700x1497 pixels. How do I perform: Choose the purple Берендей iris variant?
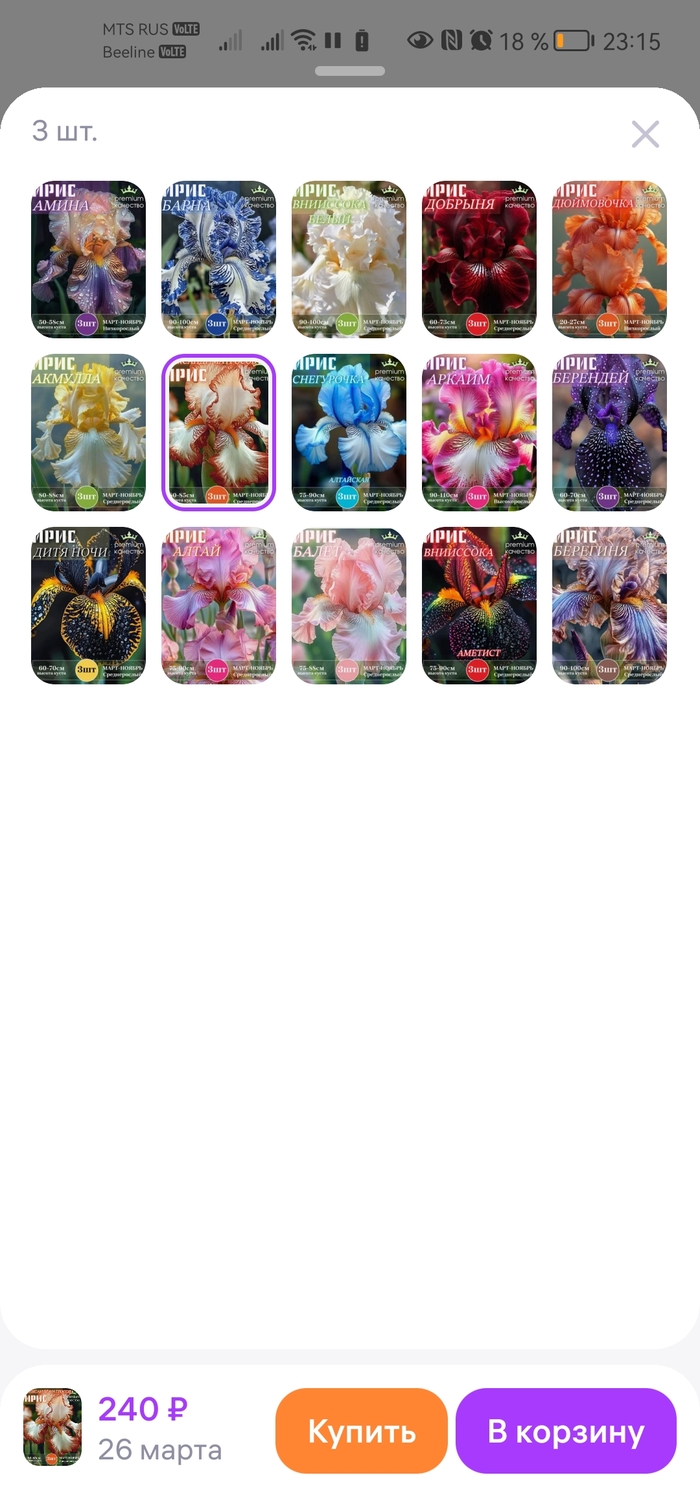pyautogui.click(x=609, y=432)
